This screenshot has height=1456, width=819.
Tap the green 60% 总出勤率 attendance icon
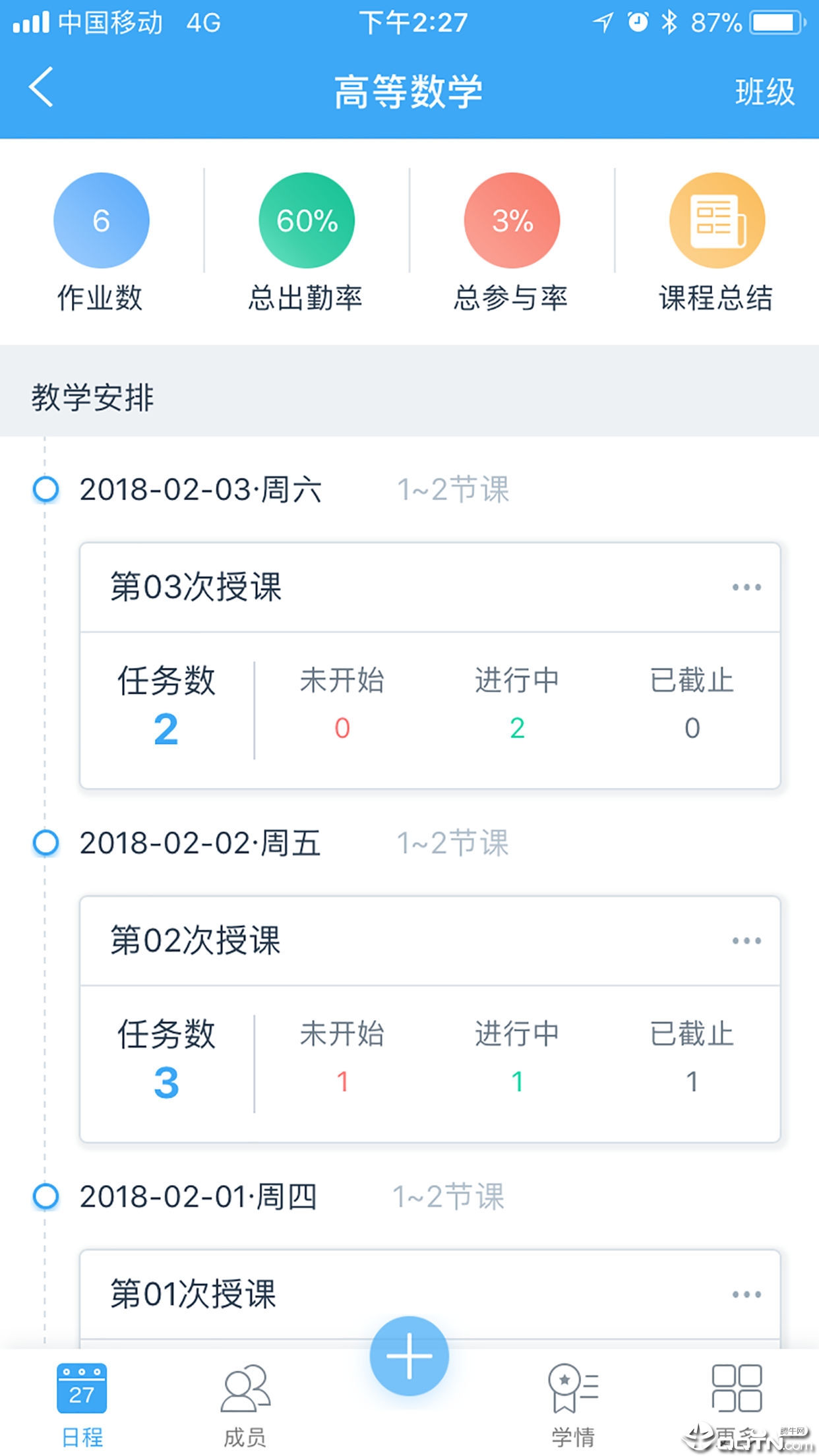click(x=305, y=220)
